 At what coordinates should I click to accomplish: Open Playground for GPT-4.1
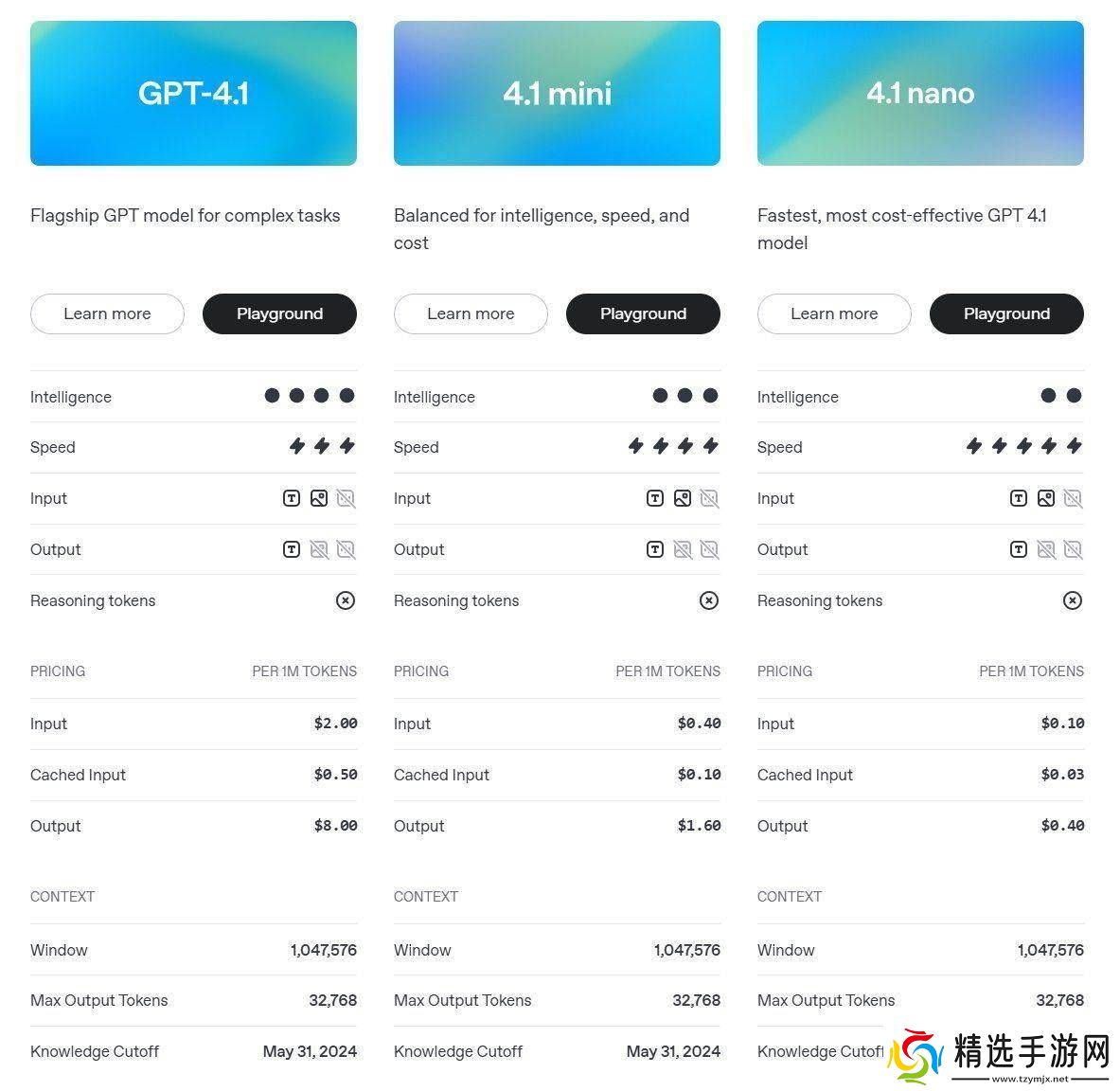[279, 313]
